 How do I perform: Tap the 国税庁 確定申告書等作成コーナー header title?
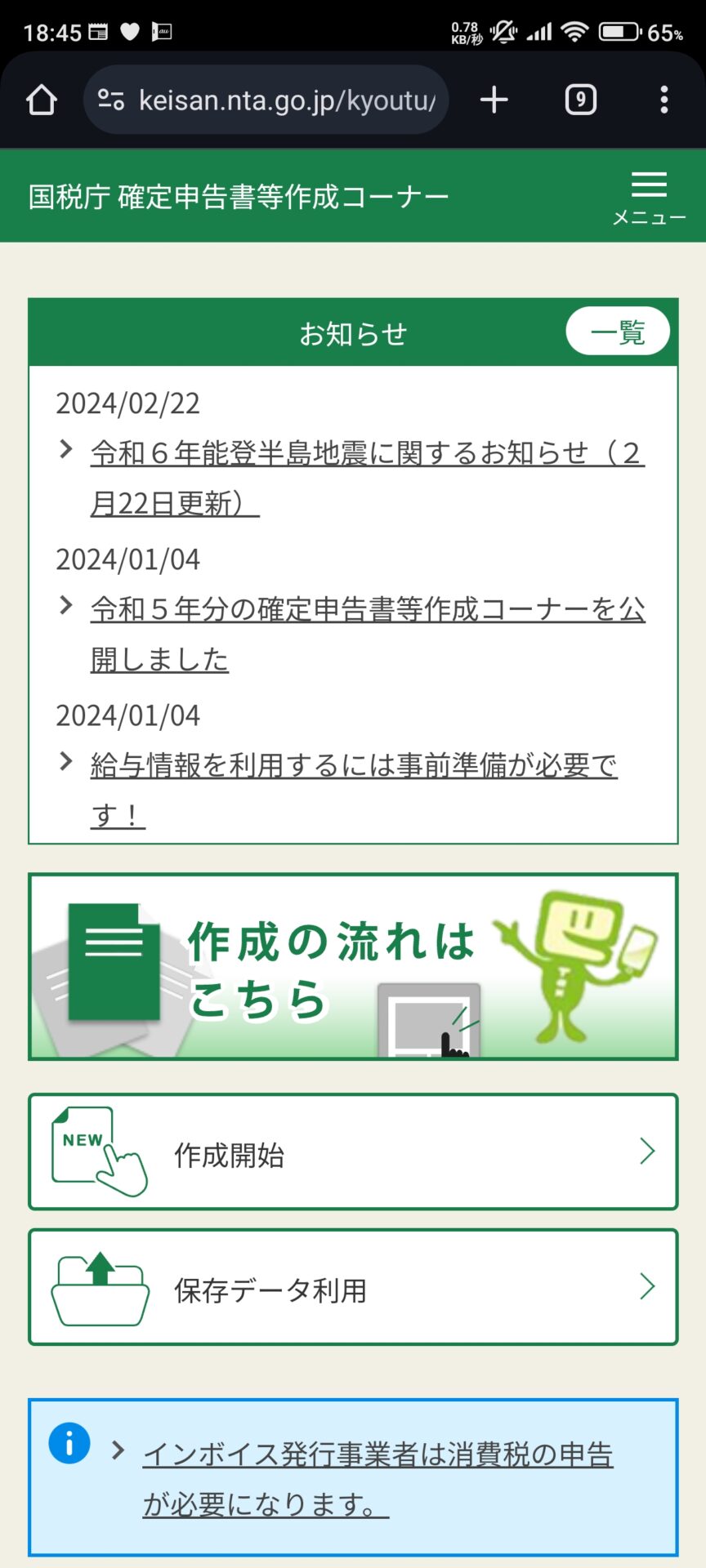[x=239, y=197]
